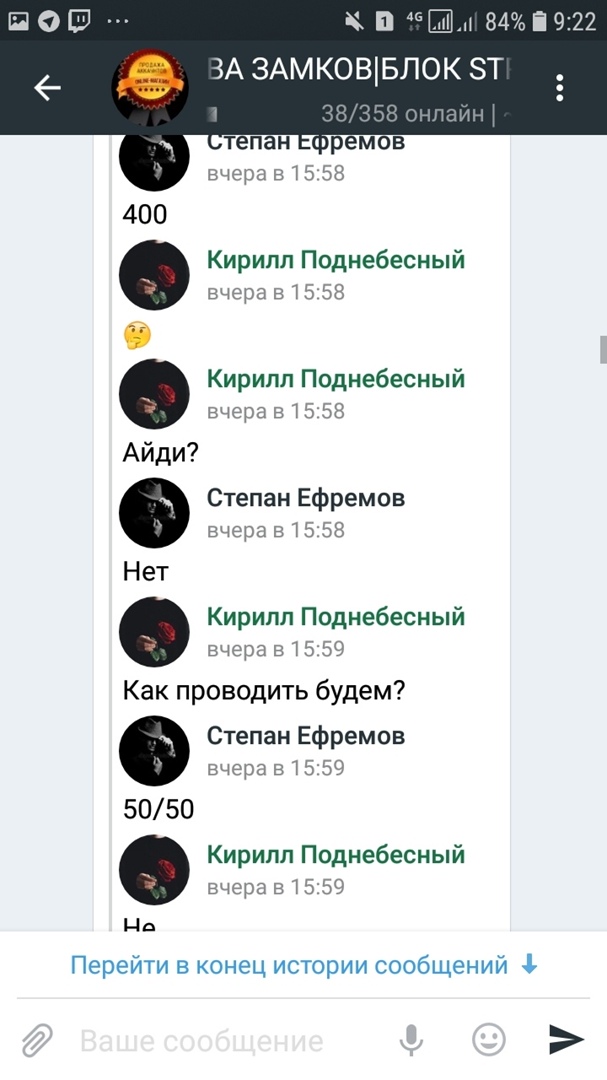Image resolution: width=607 pixels, height=1080 pixels.
Task: Open the group chat avatar in header
Action: [151, 88]
